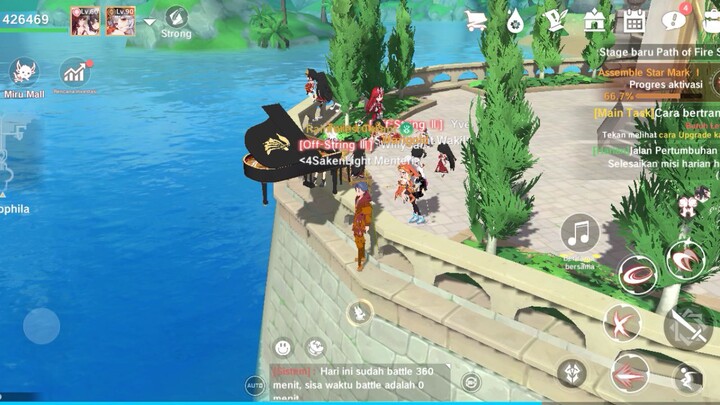Viewport: 720px width, 405px height.
Task: Tap the Strong status icon
Action: (176, 17)
